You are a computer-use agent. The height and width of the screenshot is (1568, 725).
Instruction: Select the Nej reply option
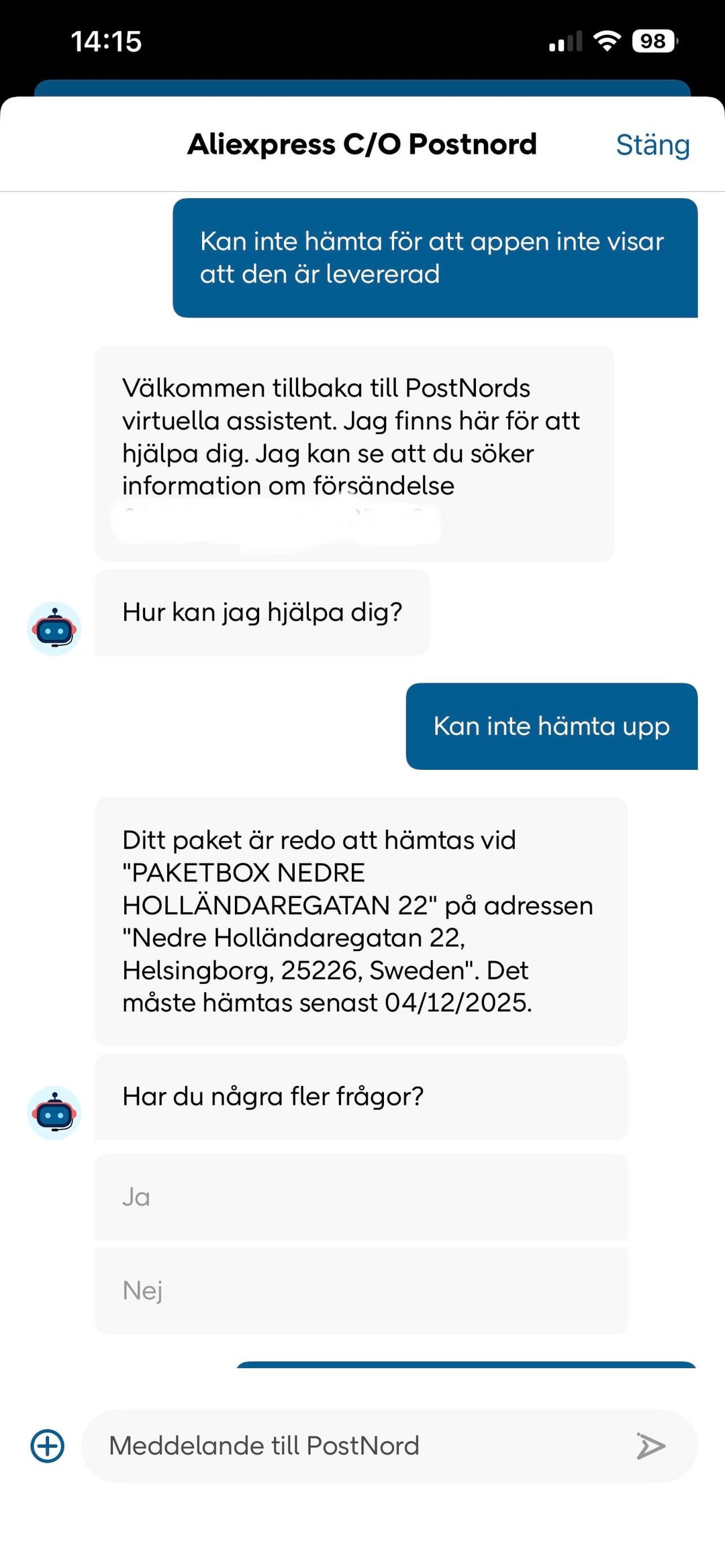361,1290
